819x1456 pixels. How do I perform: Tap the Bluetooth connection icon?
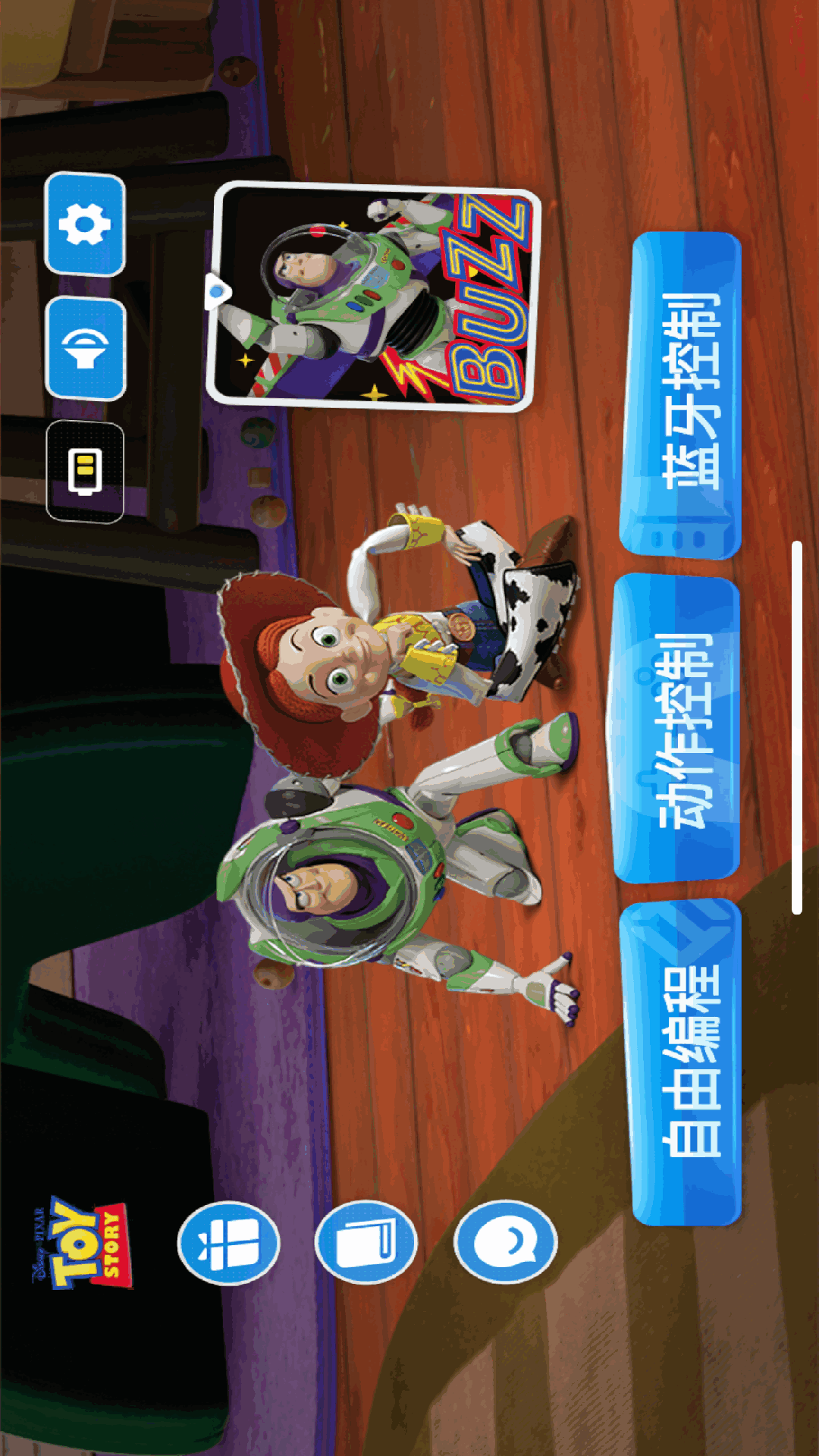(85, 348)
